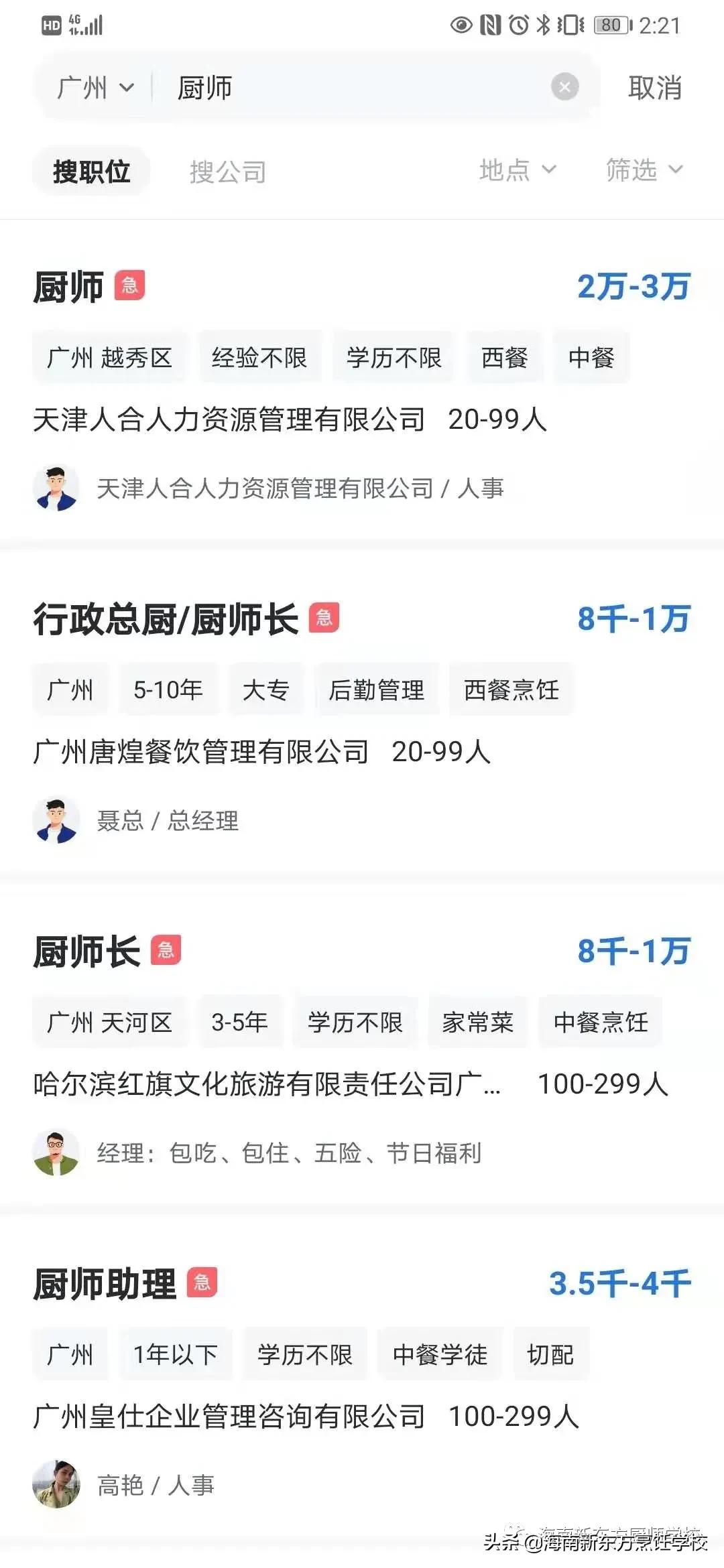Tap 取消 to cancel search
The height and width of the screenshot is (1568, 724).
(655, 87)
